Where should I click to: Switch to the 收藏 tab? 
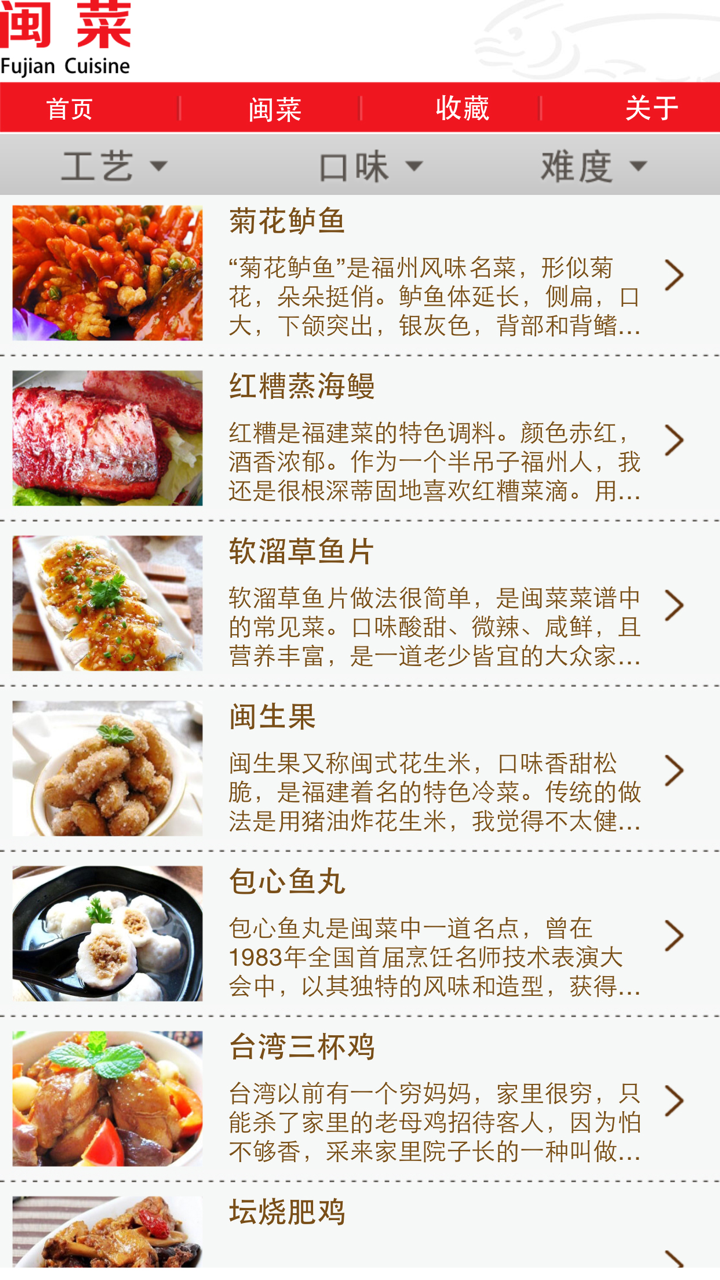coord(461,108)
